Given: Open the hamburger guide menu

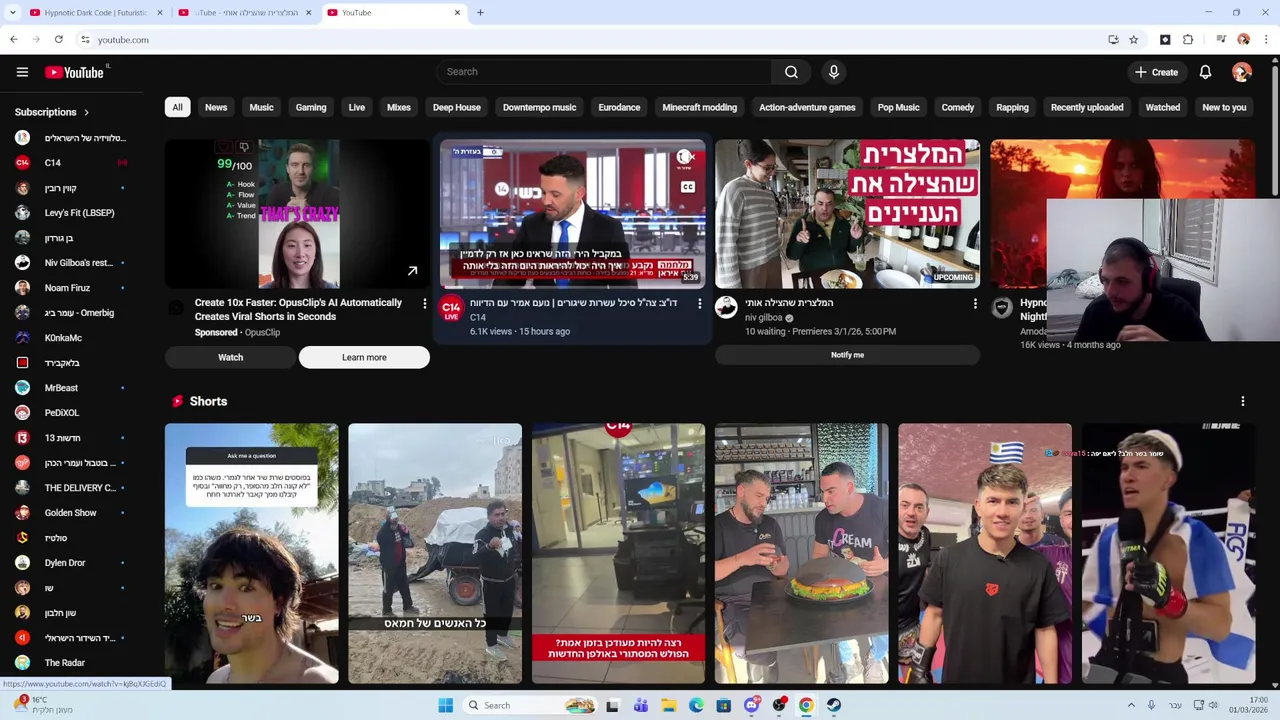Looking at the screenshot, I should coord(22,72).
